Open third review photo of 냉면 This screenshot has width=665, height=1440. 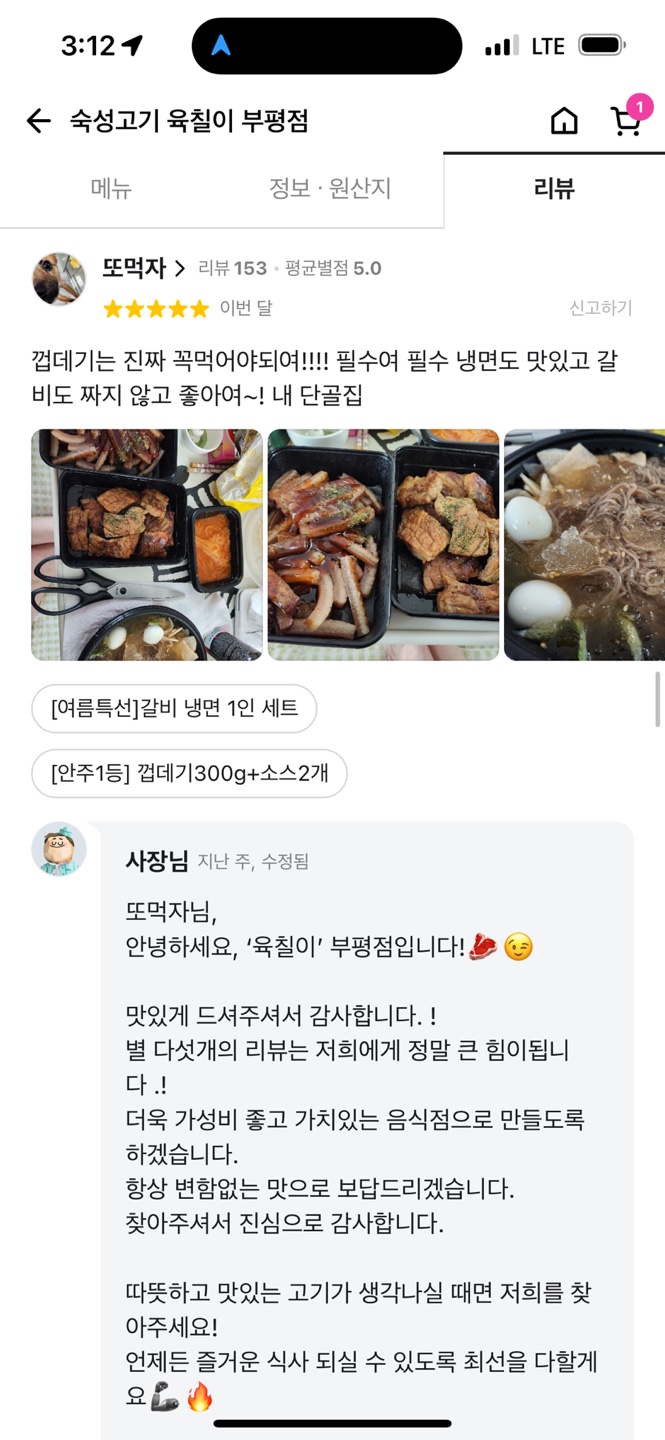point(584,545)
